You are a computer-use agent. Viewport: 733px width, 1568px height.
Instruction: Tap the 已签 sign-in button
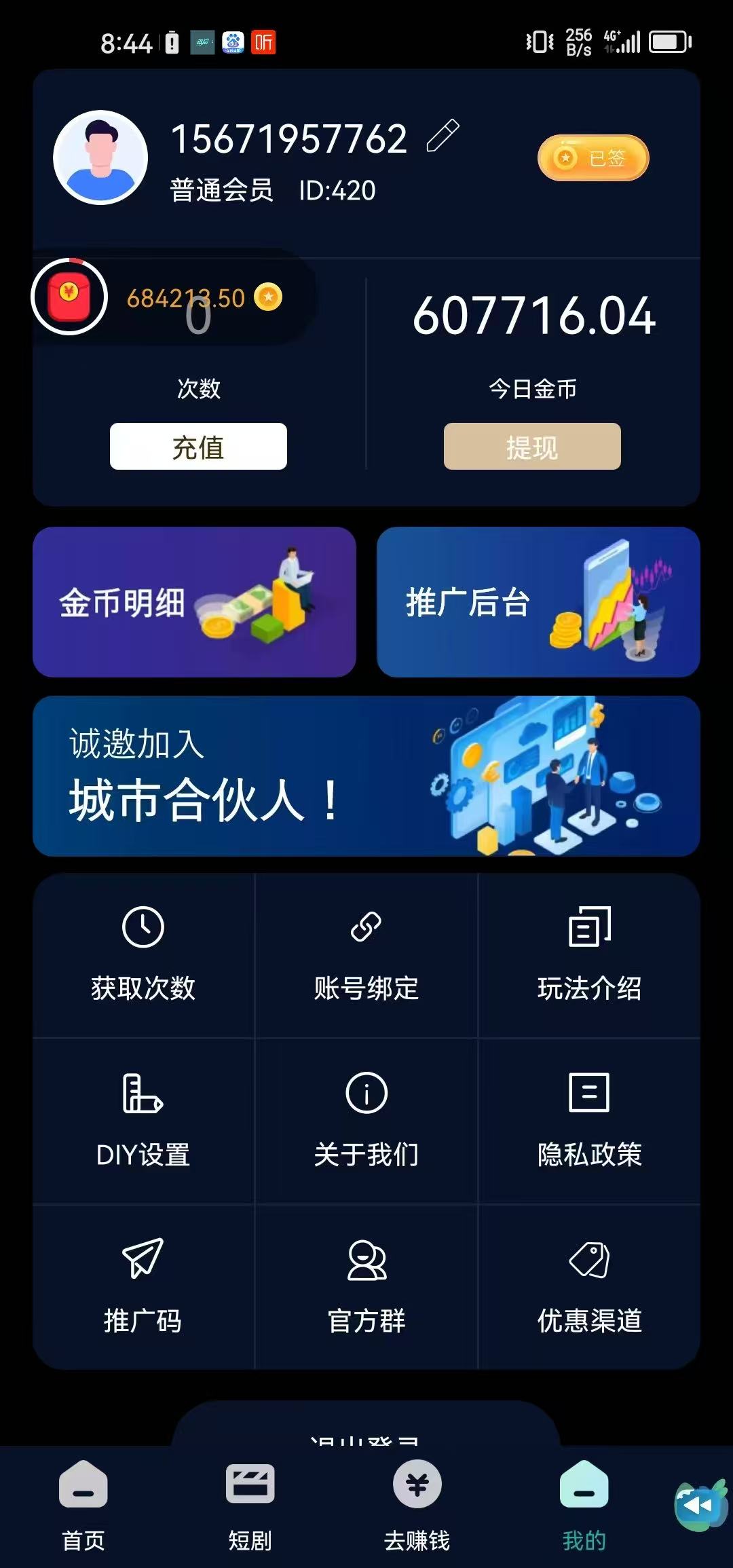pyautogui.click(x=593, y=158)
